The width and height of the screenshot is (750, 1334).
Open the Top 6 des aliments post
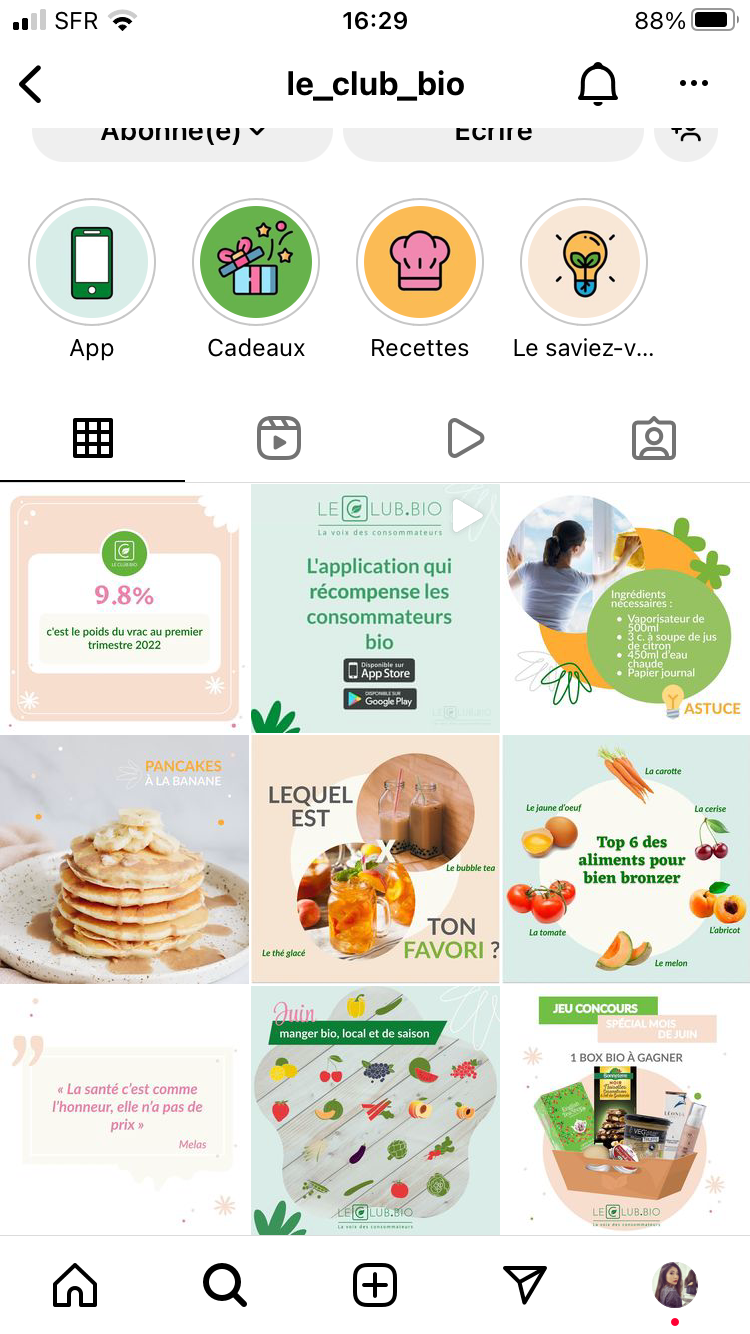coord(626,860)
